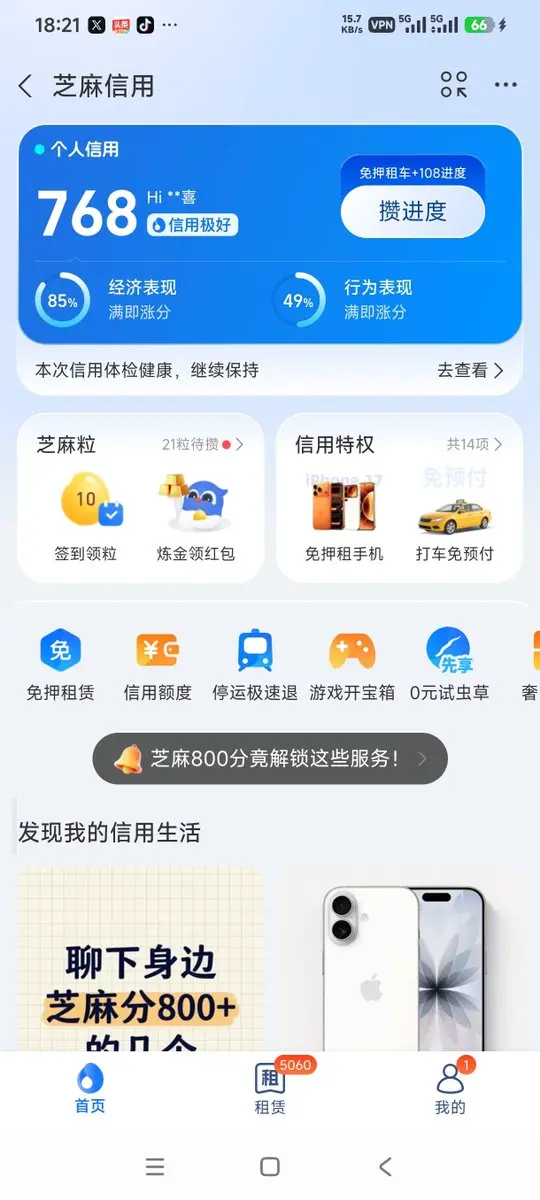
Task: Open 免押租赁 service
Action: click(60, 665)
